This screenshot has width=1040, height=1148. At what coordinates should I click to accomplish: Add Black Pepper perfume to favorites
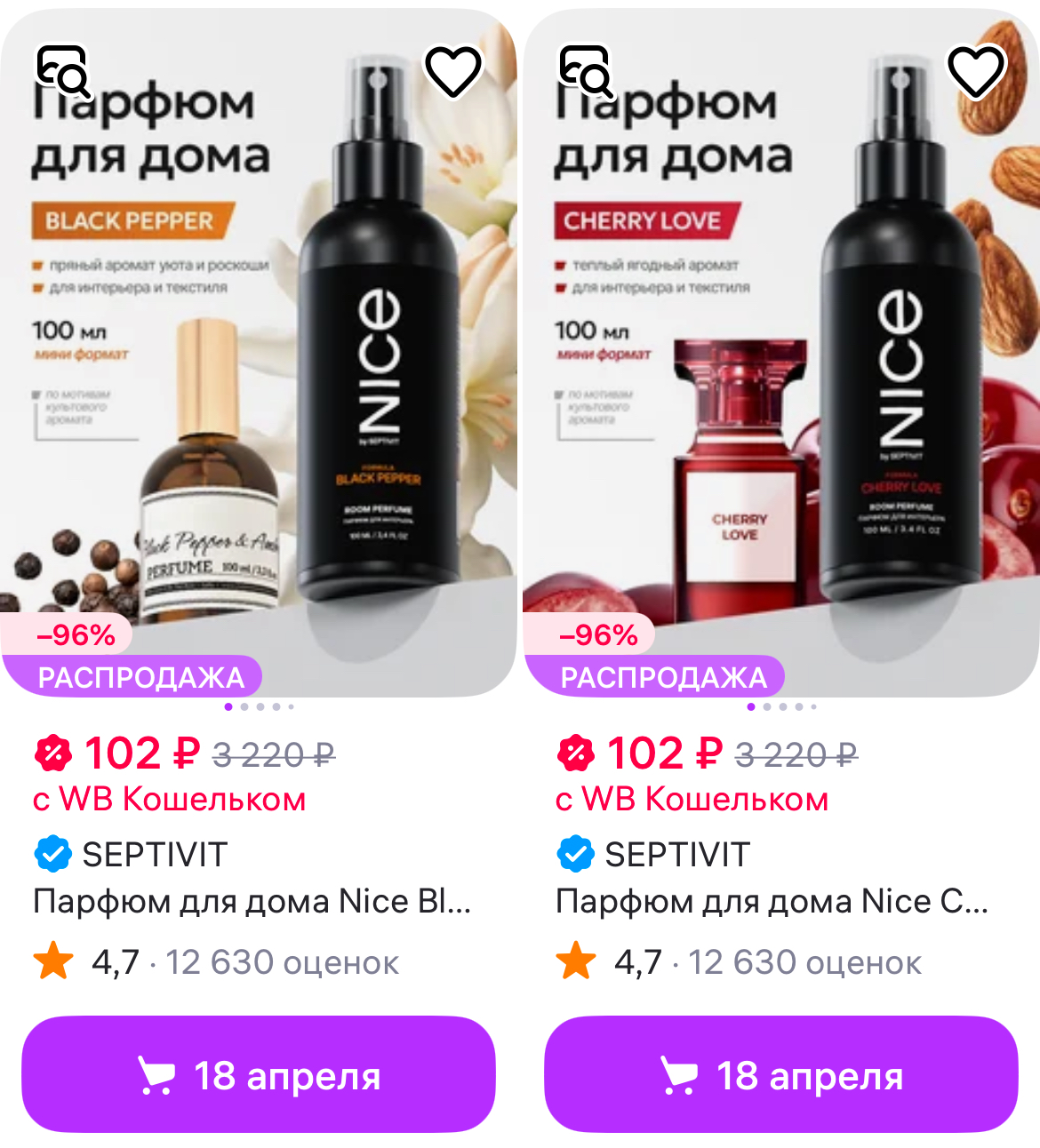[x=453, y=71]
